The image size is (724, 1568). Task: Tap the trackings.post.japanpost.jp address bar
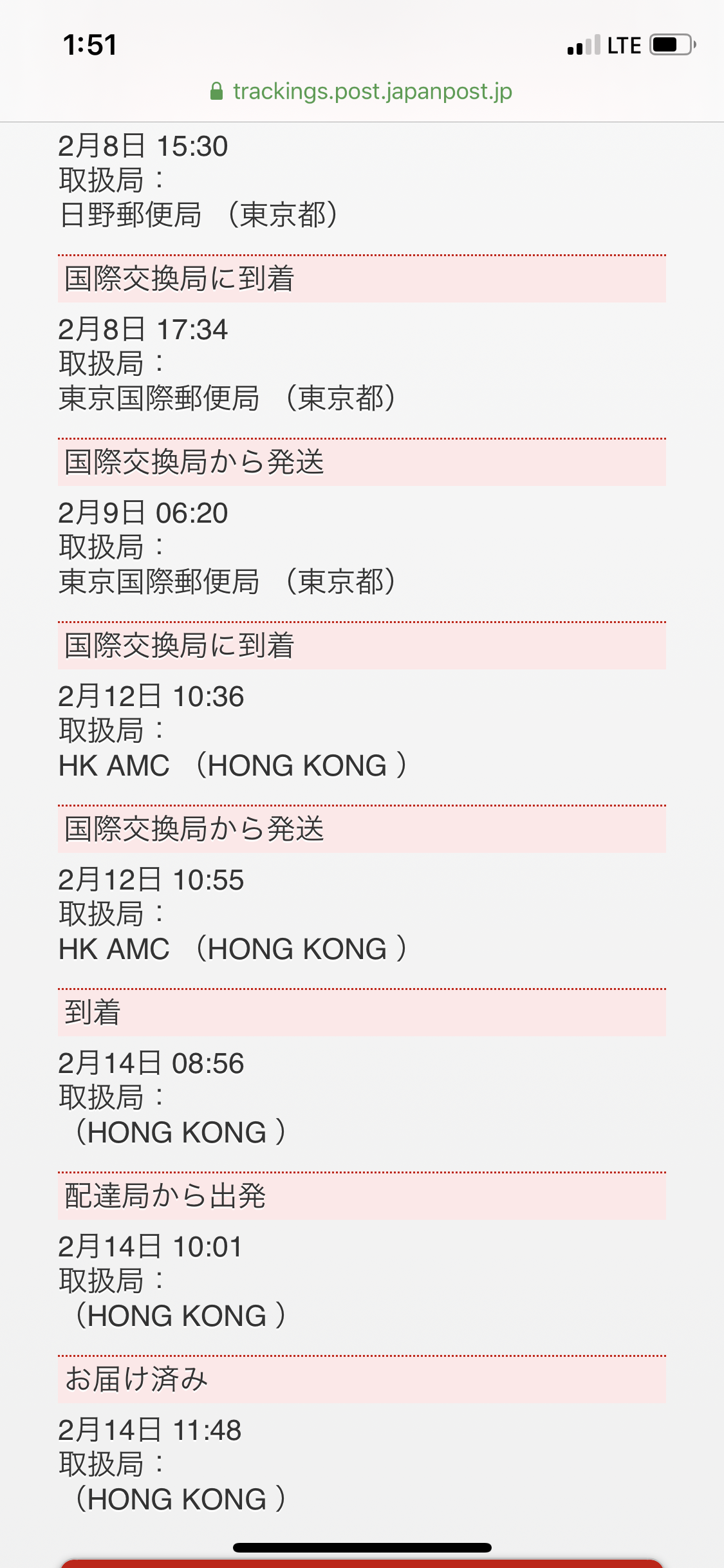point(362,91)
